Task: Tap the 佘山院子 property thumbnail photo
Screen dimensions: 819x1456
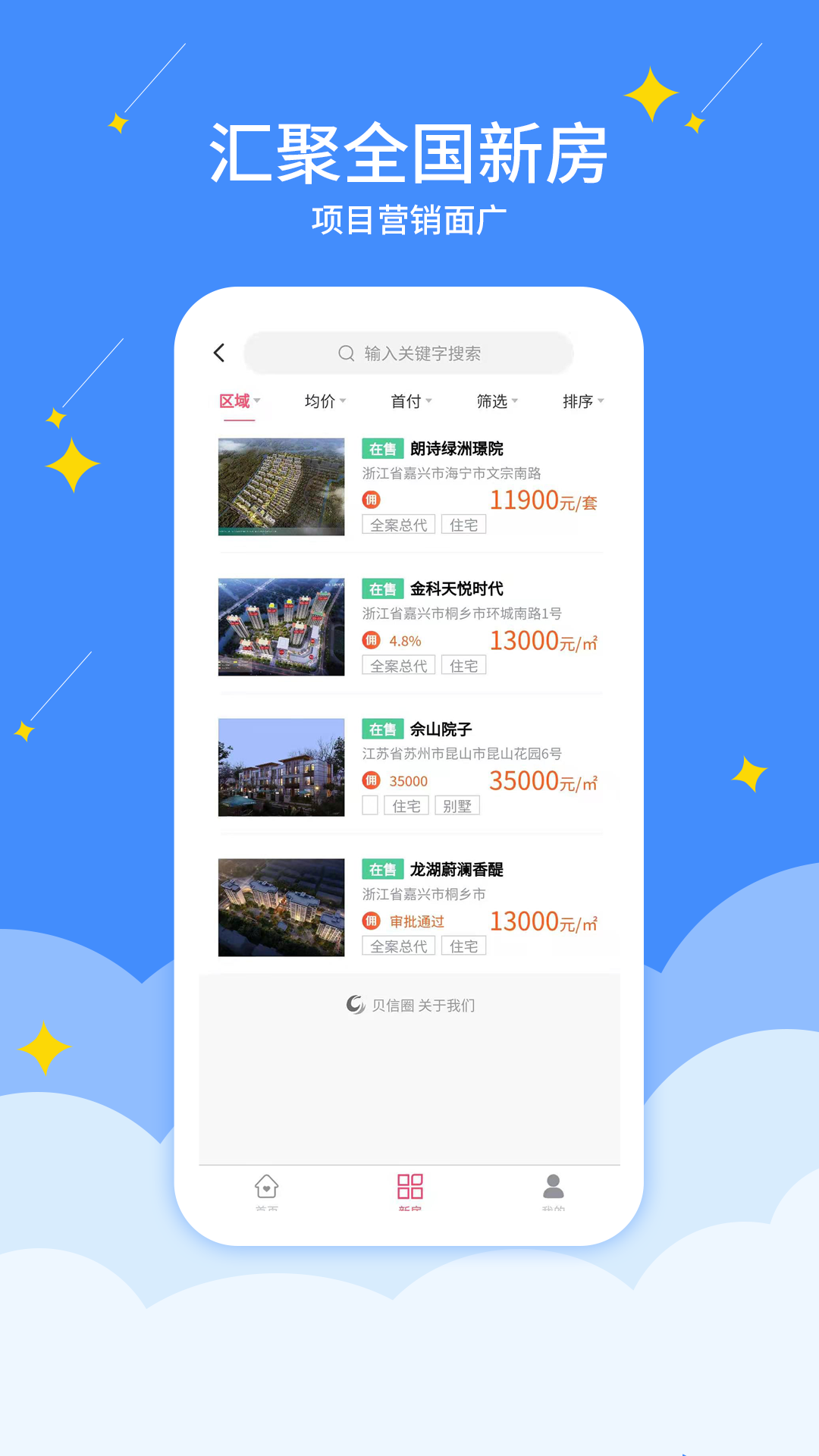Action: coord(281,767)
